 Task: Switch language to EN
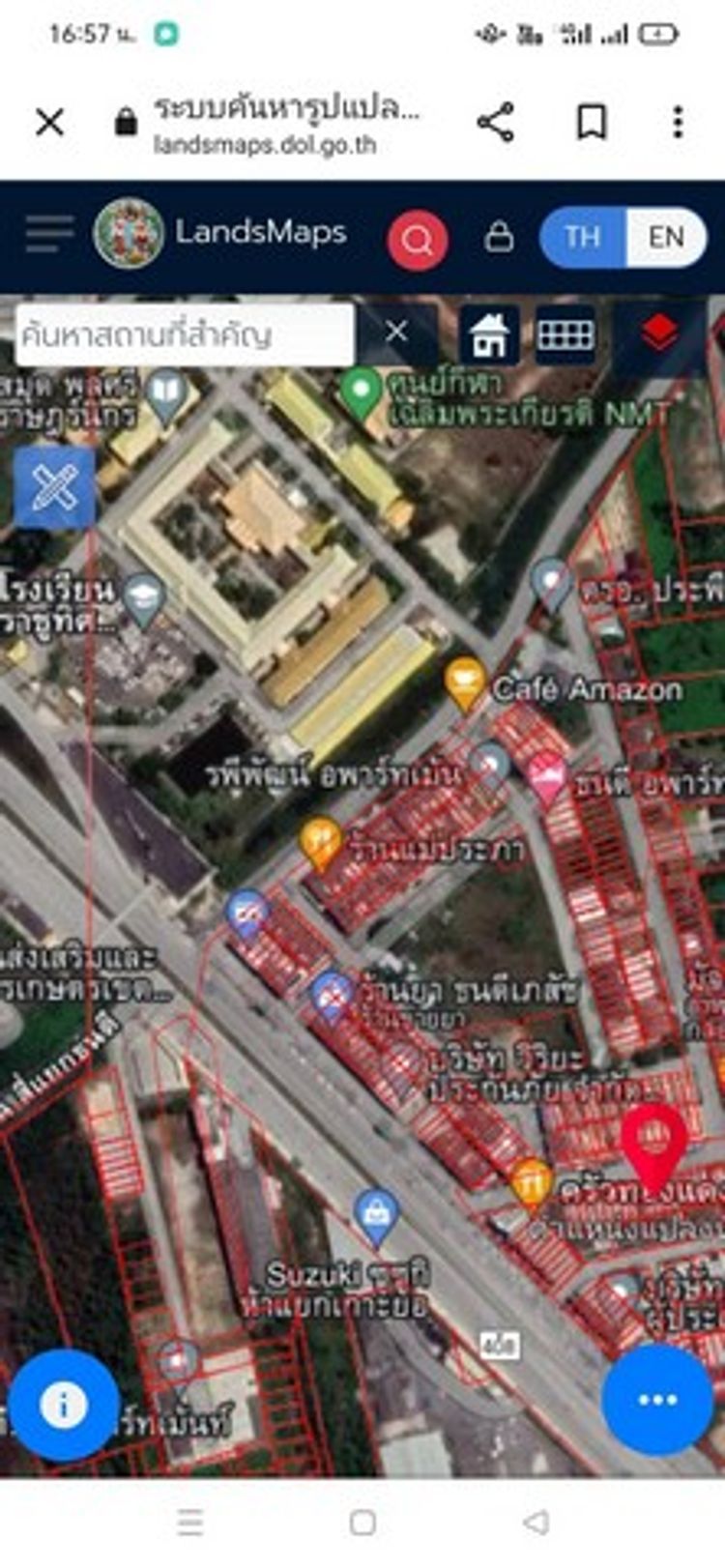tap(666, 237)
